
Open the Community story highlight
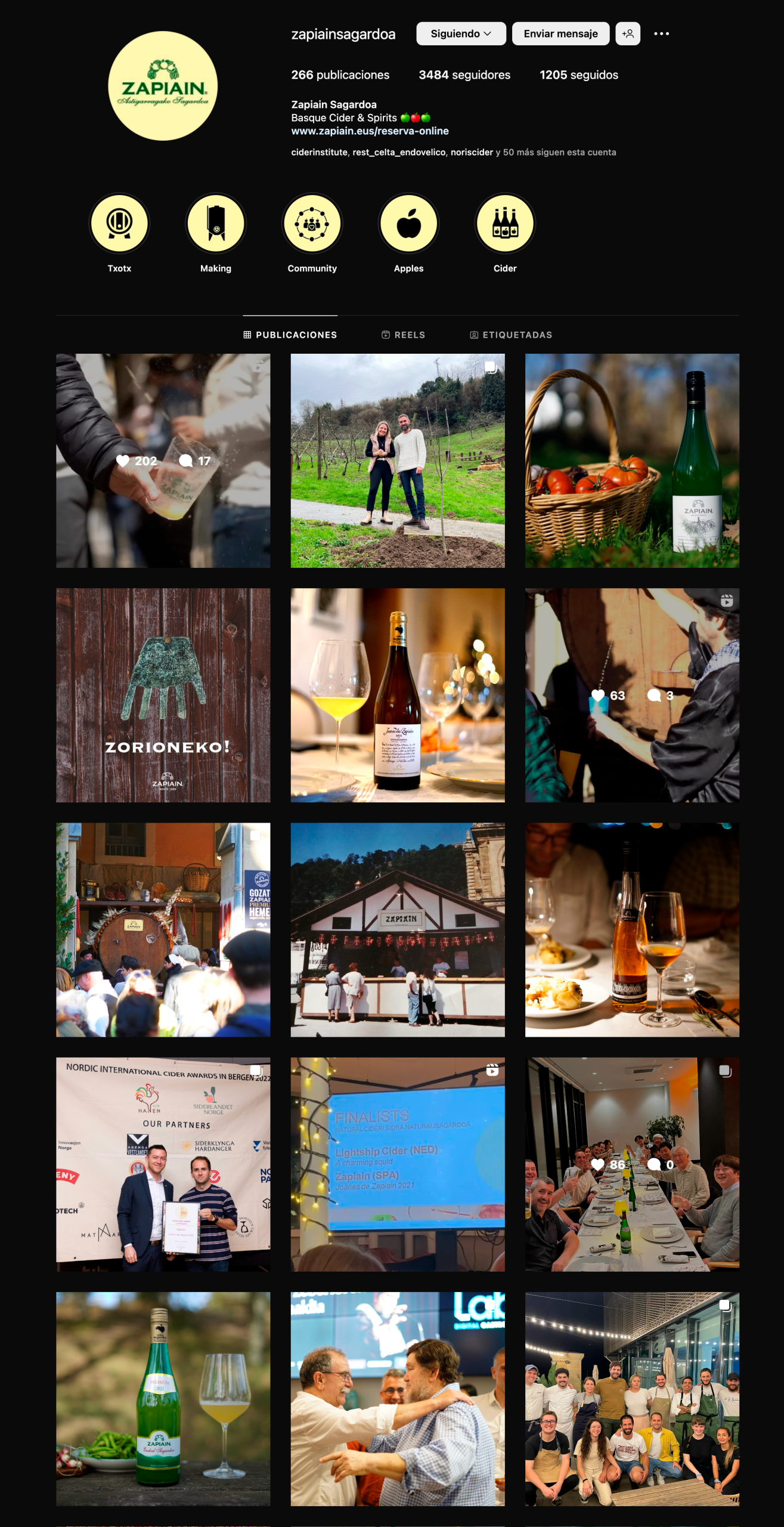pyautogui.click(x=312, y=224)
